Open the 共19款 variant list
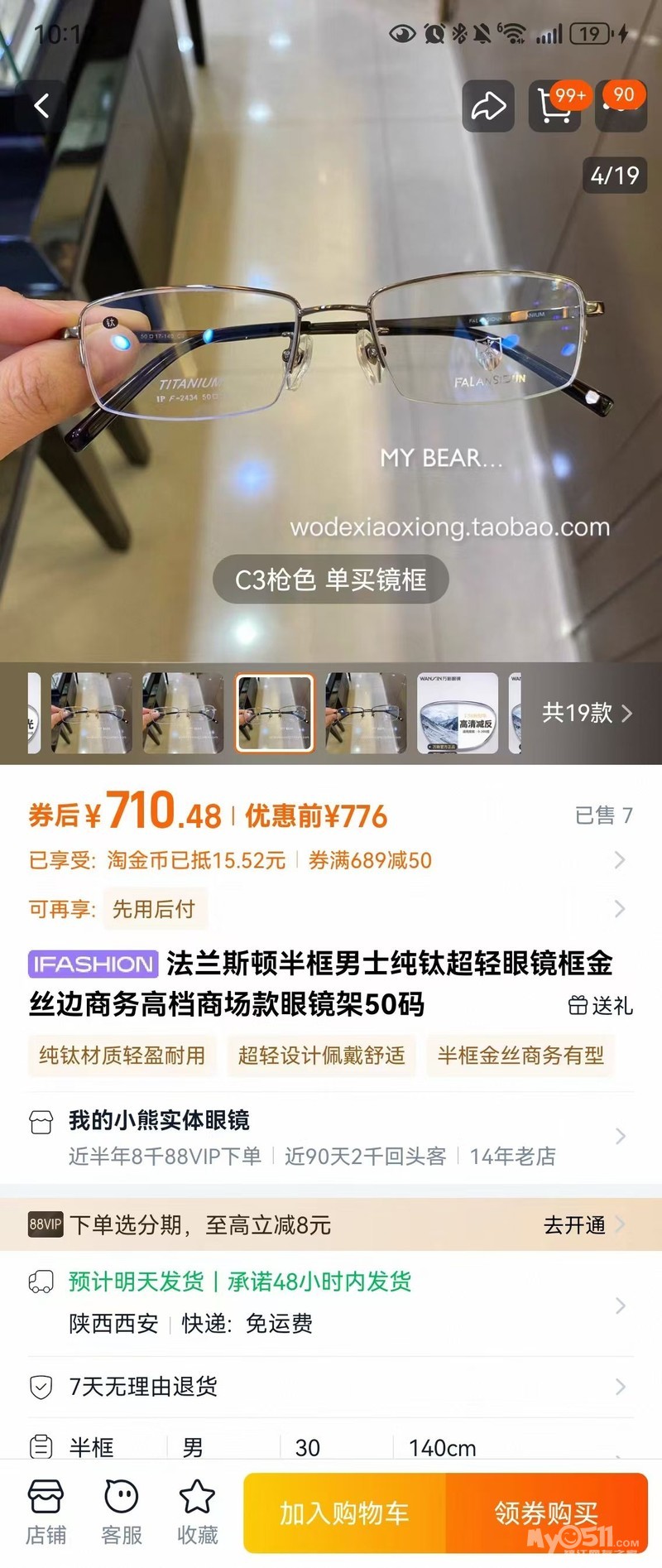 [x=586, y=713]
